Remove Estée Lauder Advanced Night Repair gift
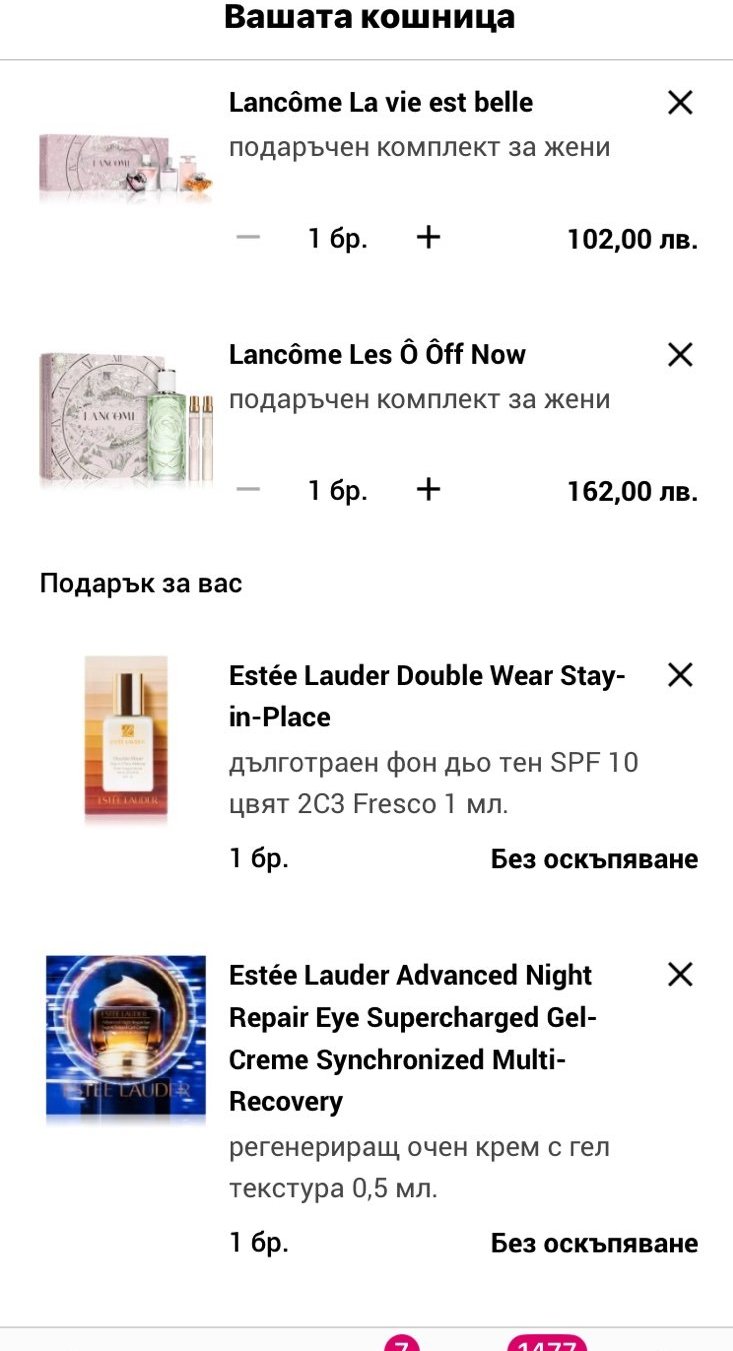This screenshot has height=1351, width=733. (x=680, y=974)
